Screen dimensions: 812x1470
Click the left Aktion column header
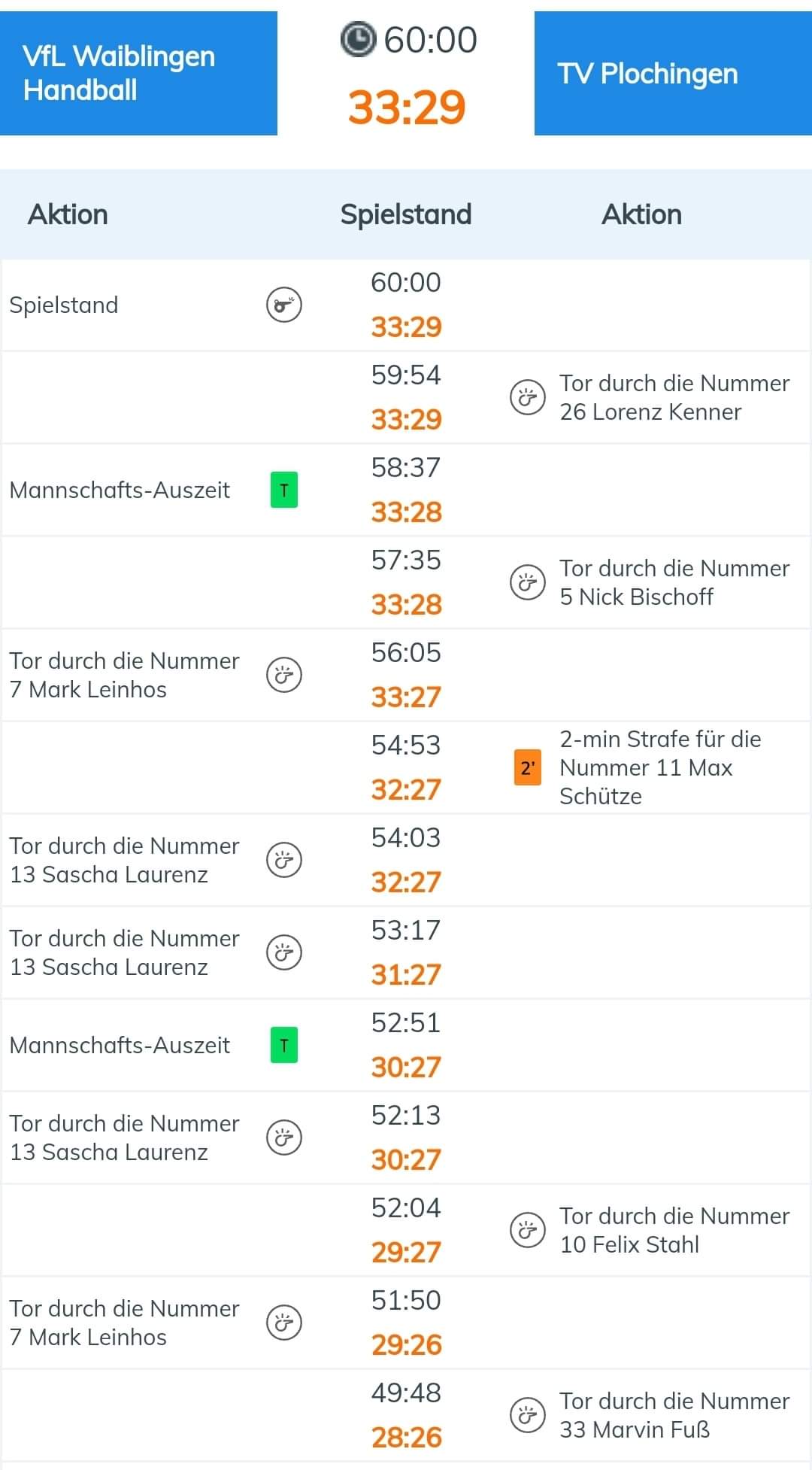coord(68,214)
